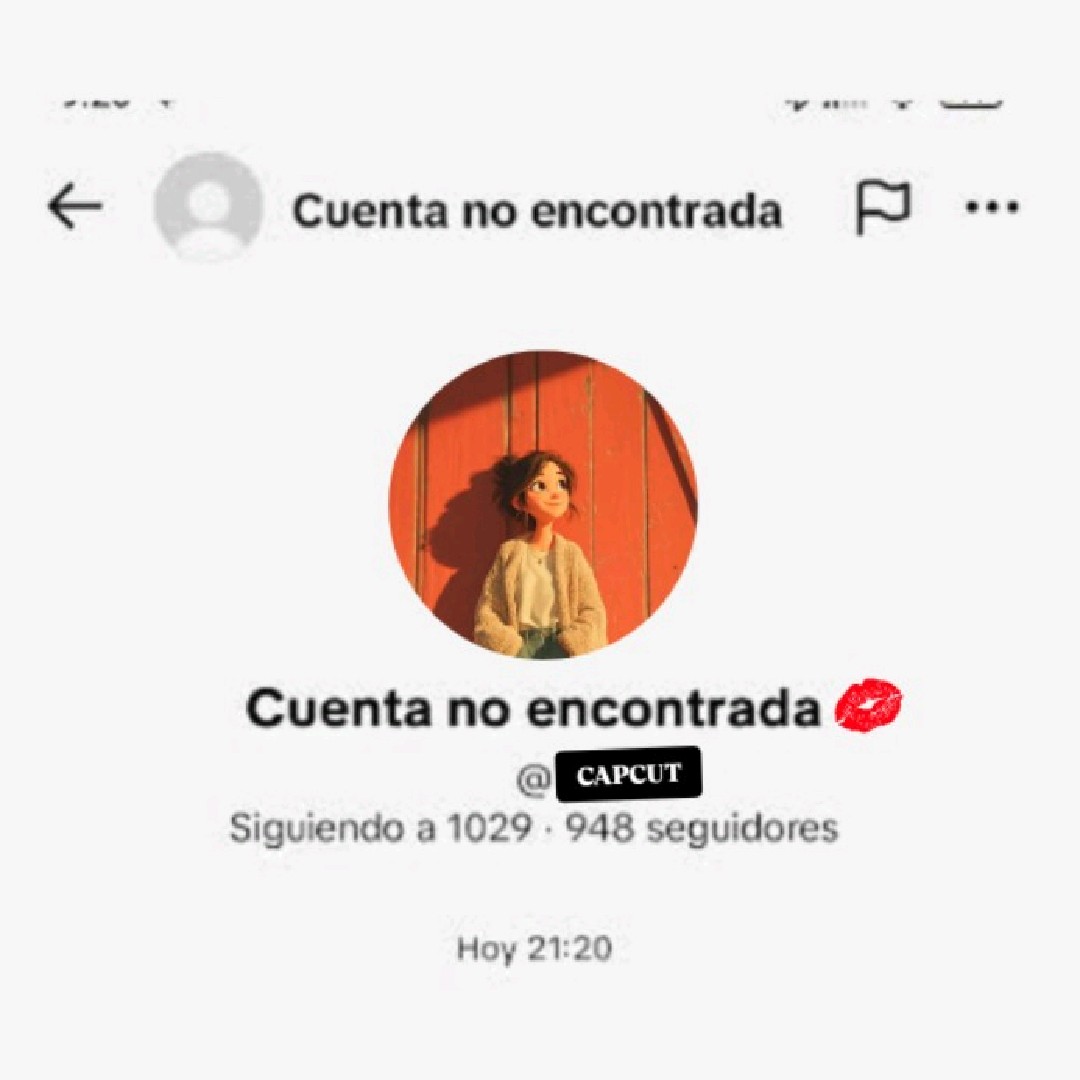This screenshot has height=1080, width=1080.
Task: Tap the small gray avatar in header
Action: pyautogui.click(x=208, y=207)
